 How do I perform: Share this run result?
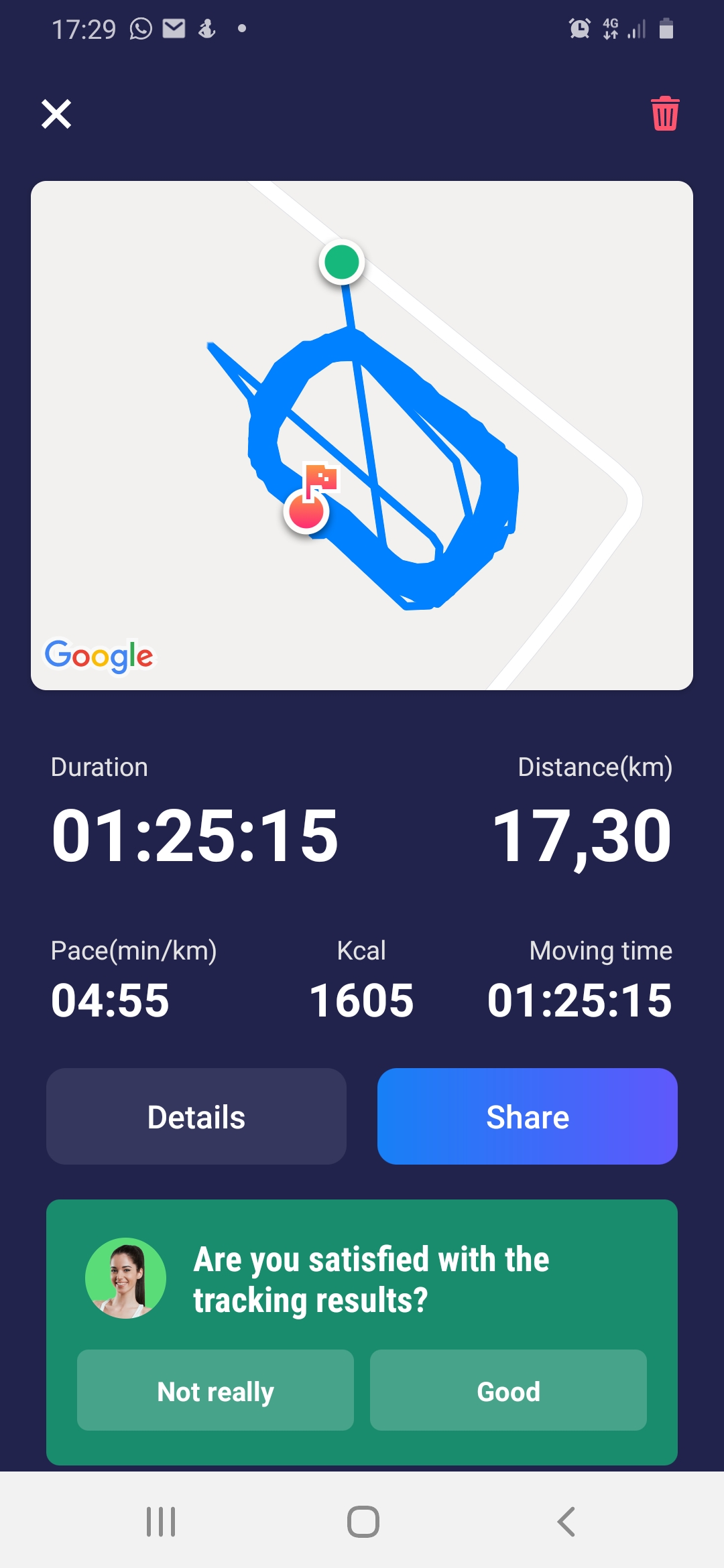[527, 1116]
